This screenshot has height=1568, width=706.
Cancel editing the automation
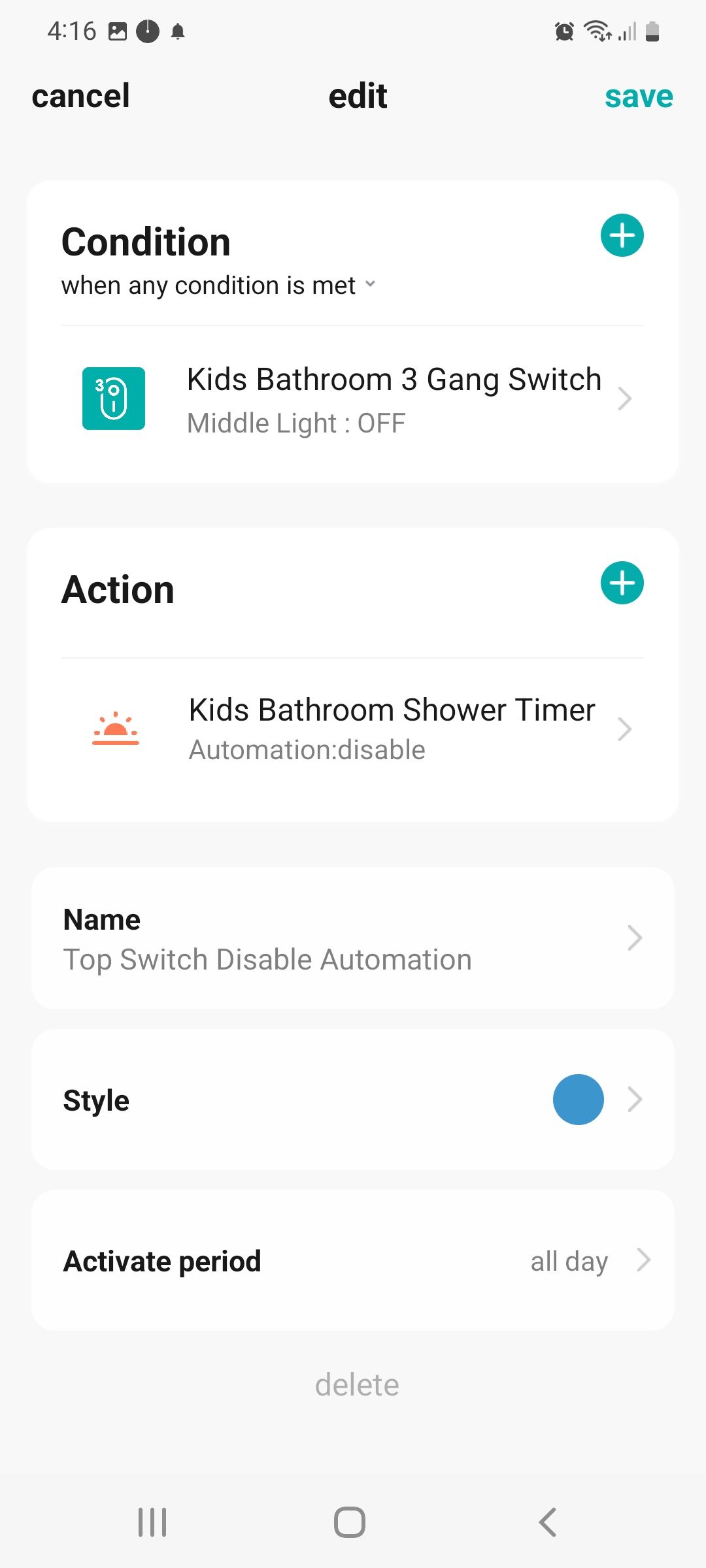(x=79, y=95)
